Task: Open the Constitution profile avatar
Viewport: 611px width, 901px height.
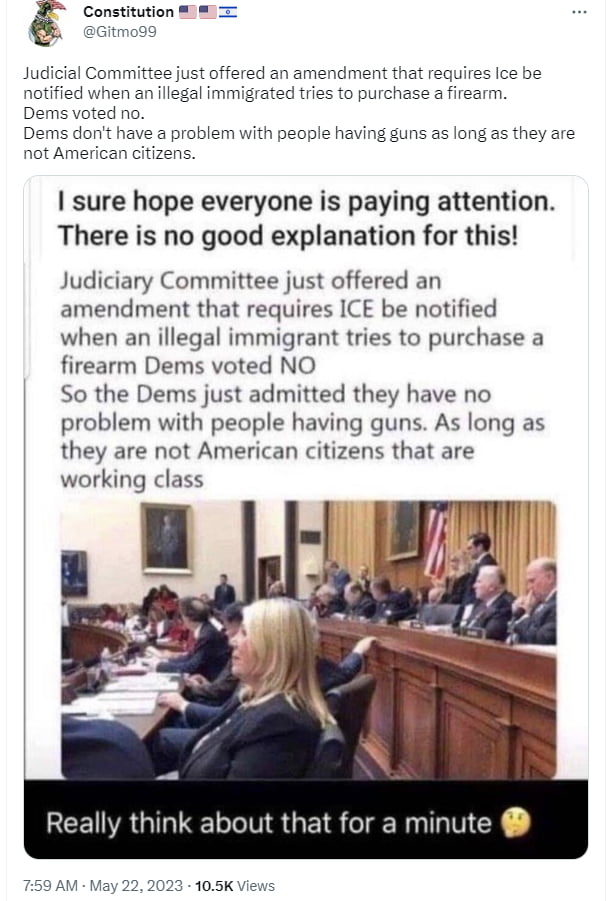Action: tap(45, 22)
